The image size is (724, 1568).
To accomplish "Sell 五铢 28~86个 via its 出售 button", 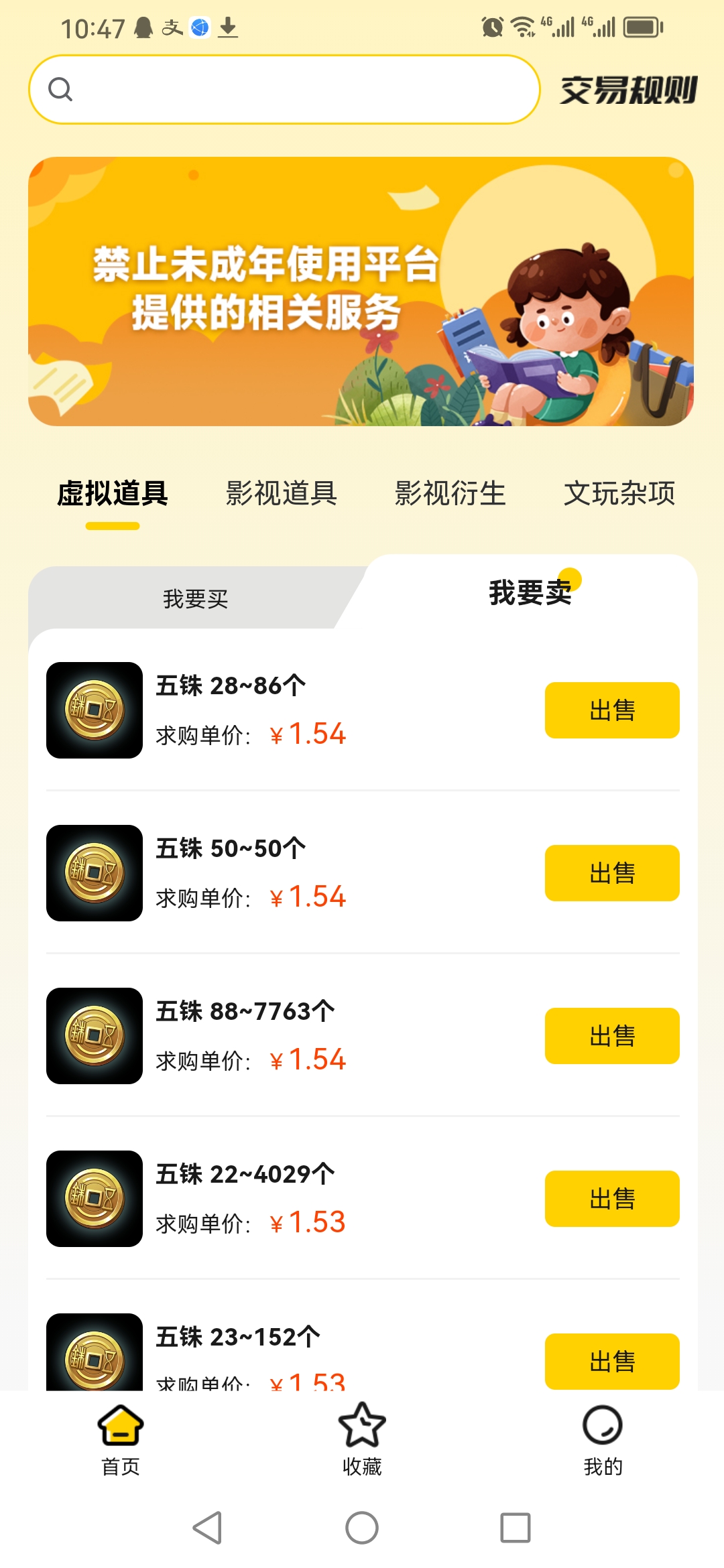I will pyautogui.click(x=611, y=710).
